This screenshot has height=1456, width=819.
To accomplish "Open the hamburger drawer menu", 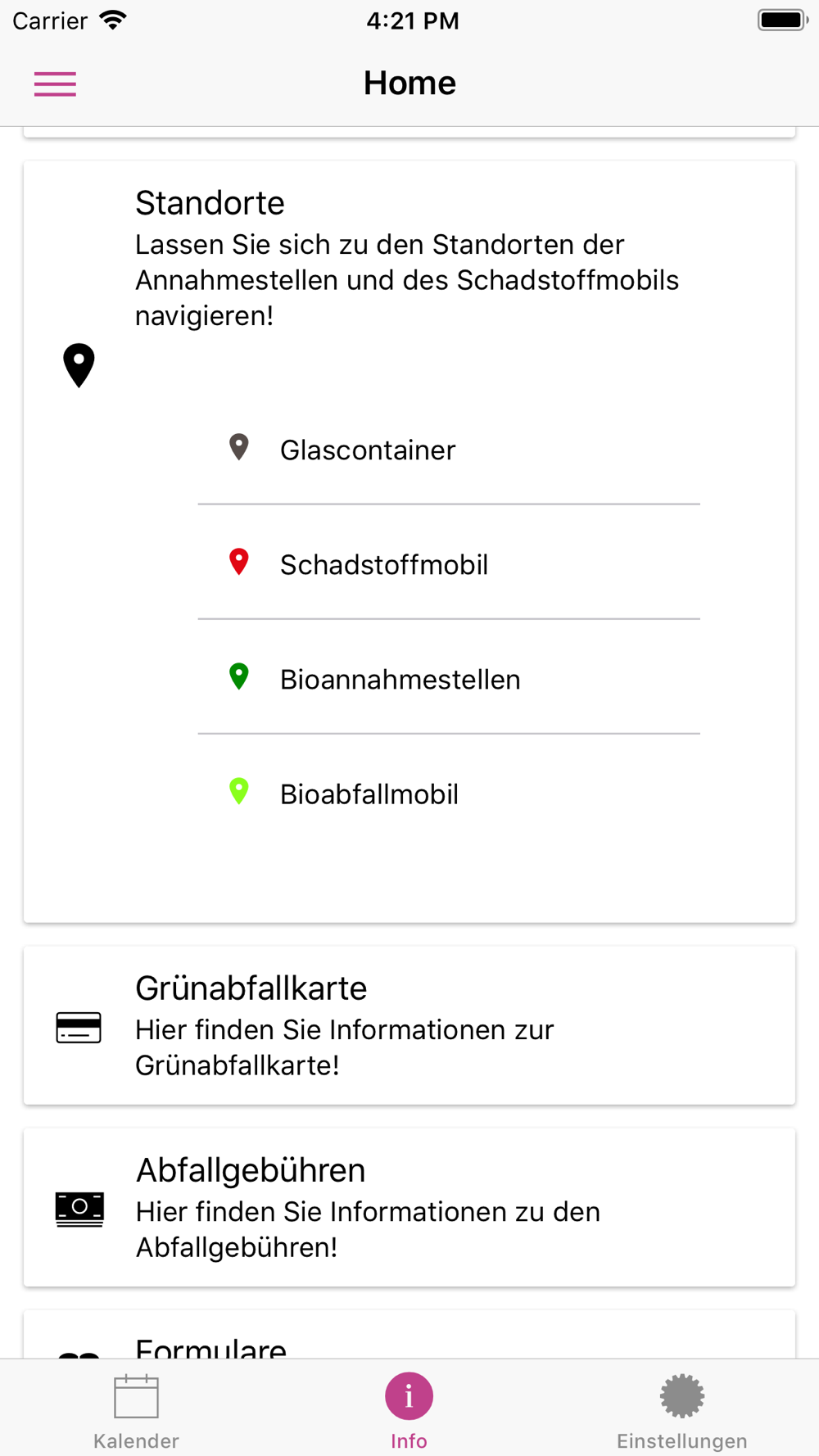I will pos(55,84).
